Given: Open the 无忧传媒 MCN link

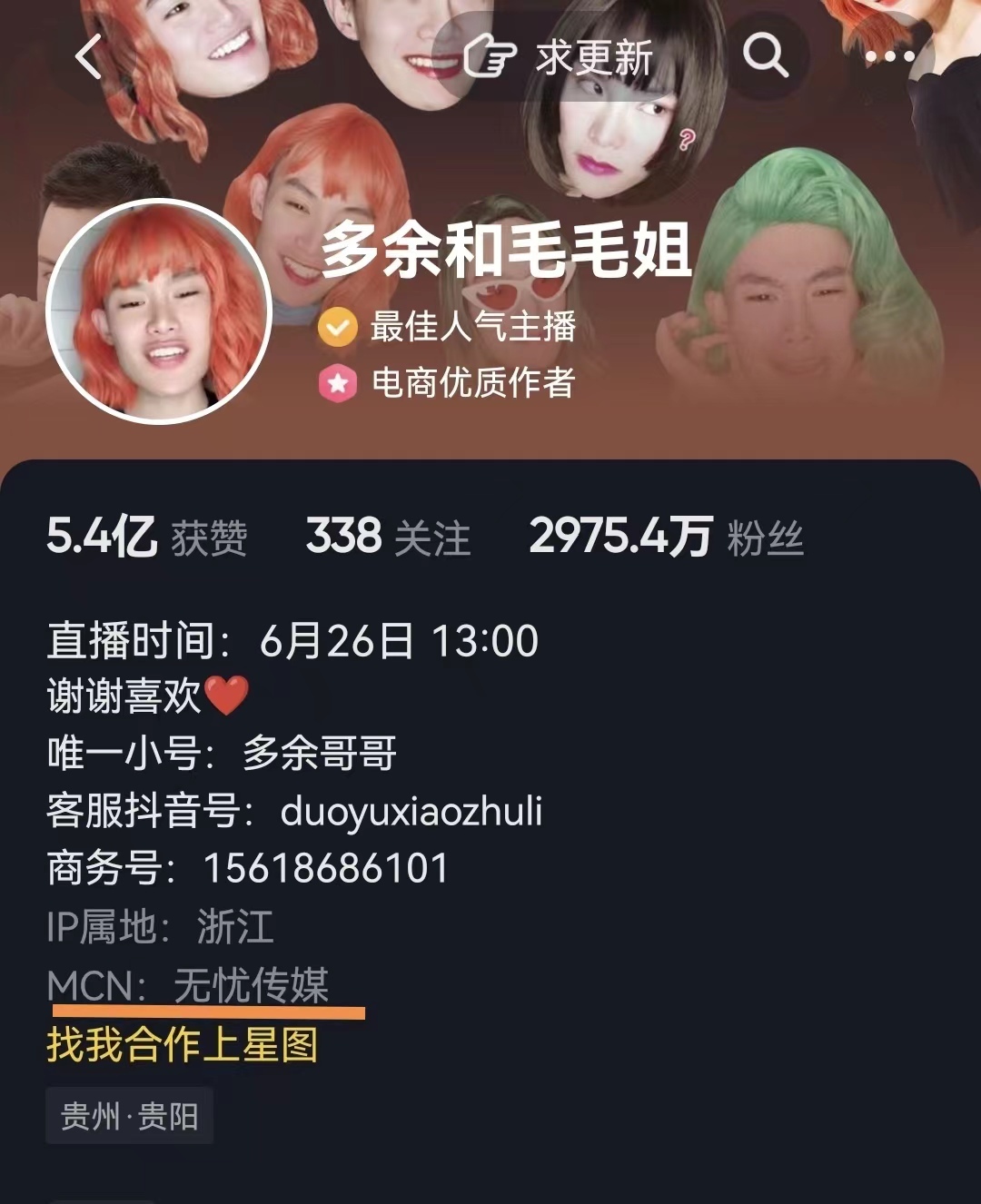Looking at the screenshot, I should [251, 986].
